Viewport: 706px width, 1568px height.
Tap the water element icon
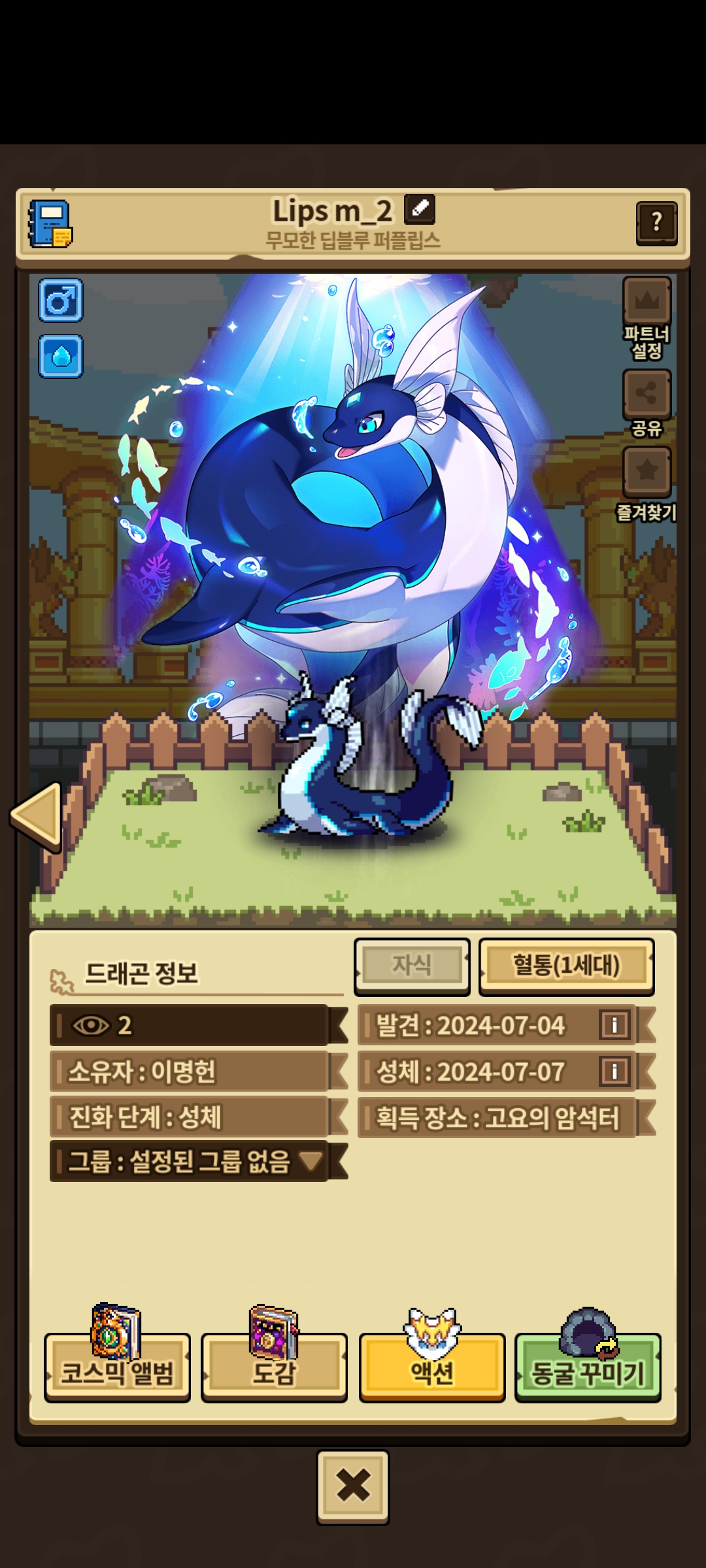coord(61,356)
